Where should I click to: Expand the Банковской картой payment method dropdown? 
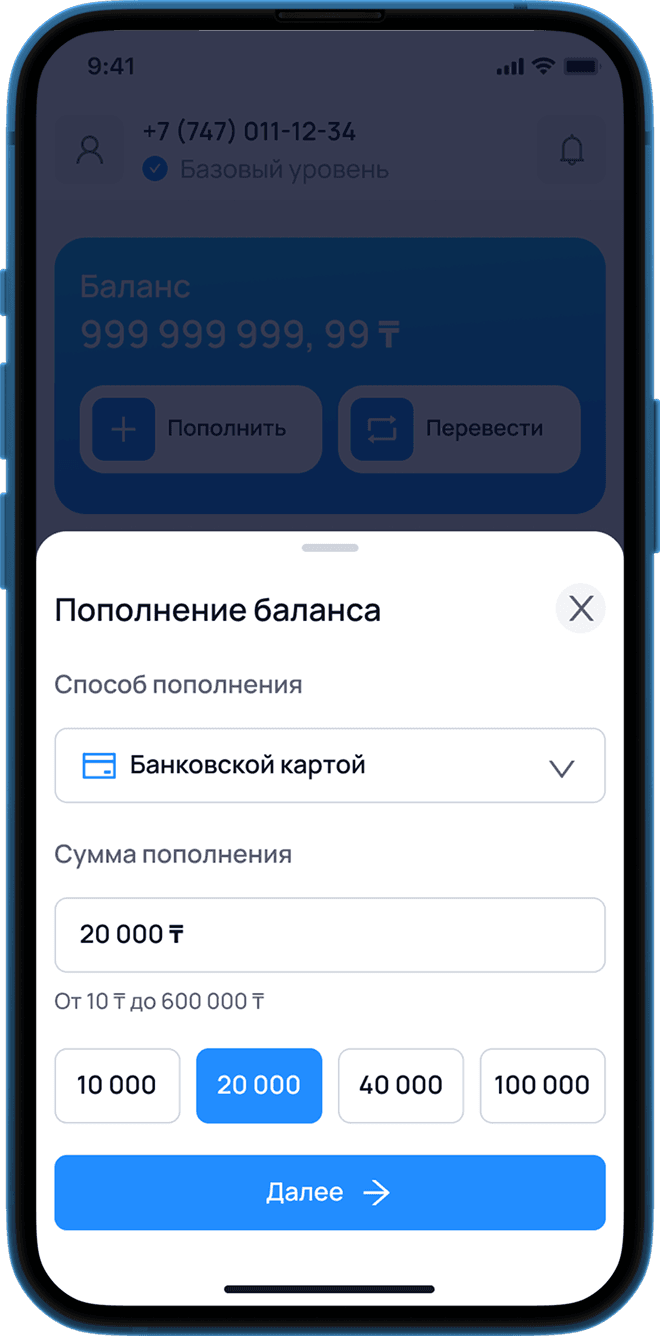(330, 766)
